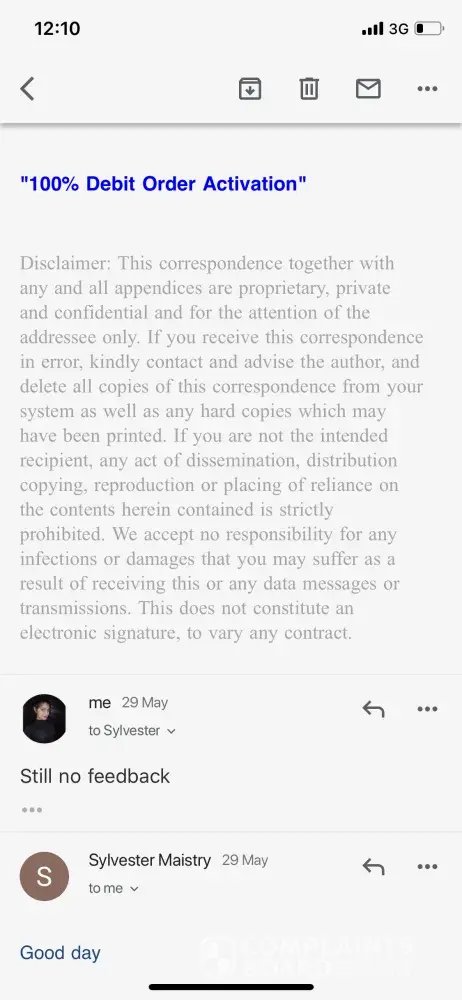Archive this email conversation
Screen dimensions: 462x1000
click(x=250, y=89)
